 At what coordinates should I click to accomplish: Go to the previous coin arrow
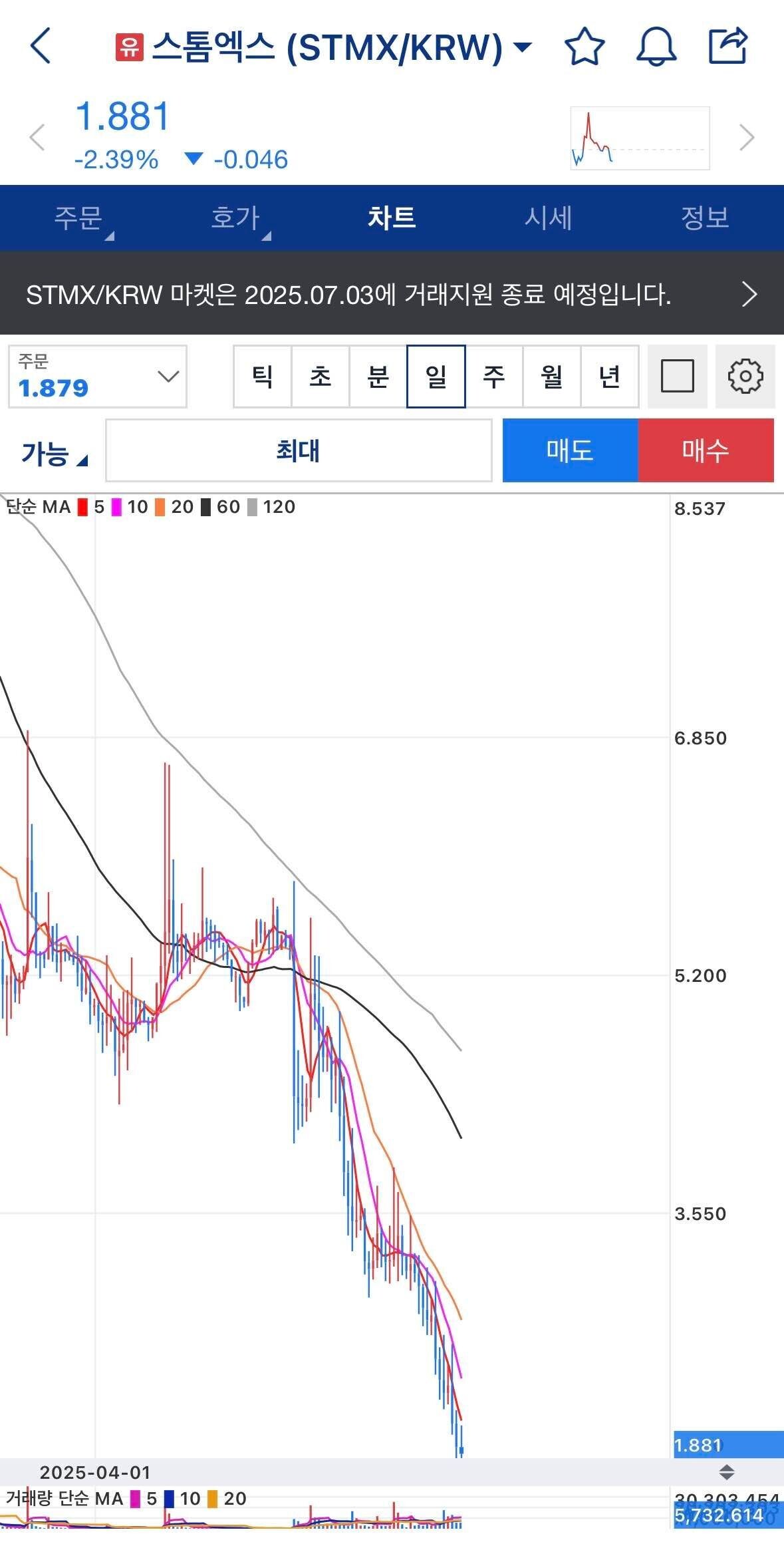tap(37, 138)
